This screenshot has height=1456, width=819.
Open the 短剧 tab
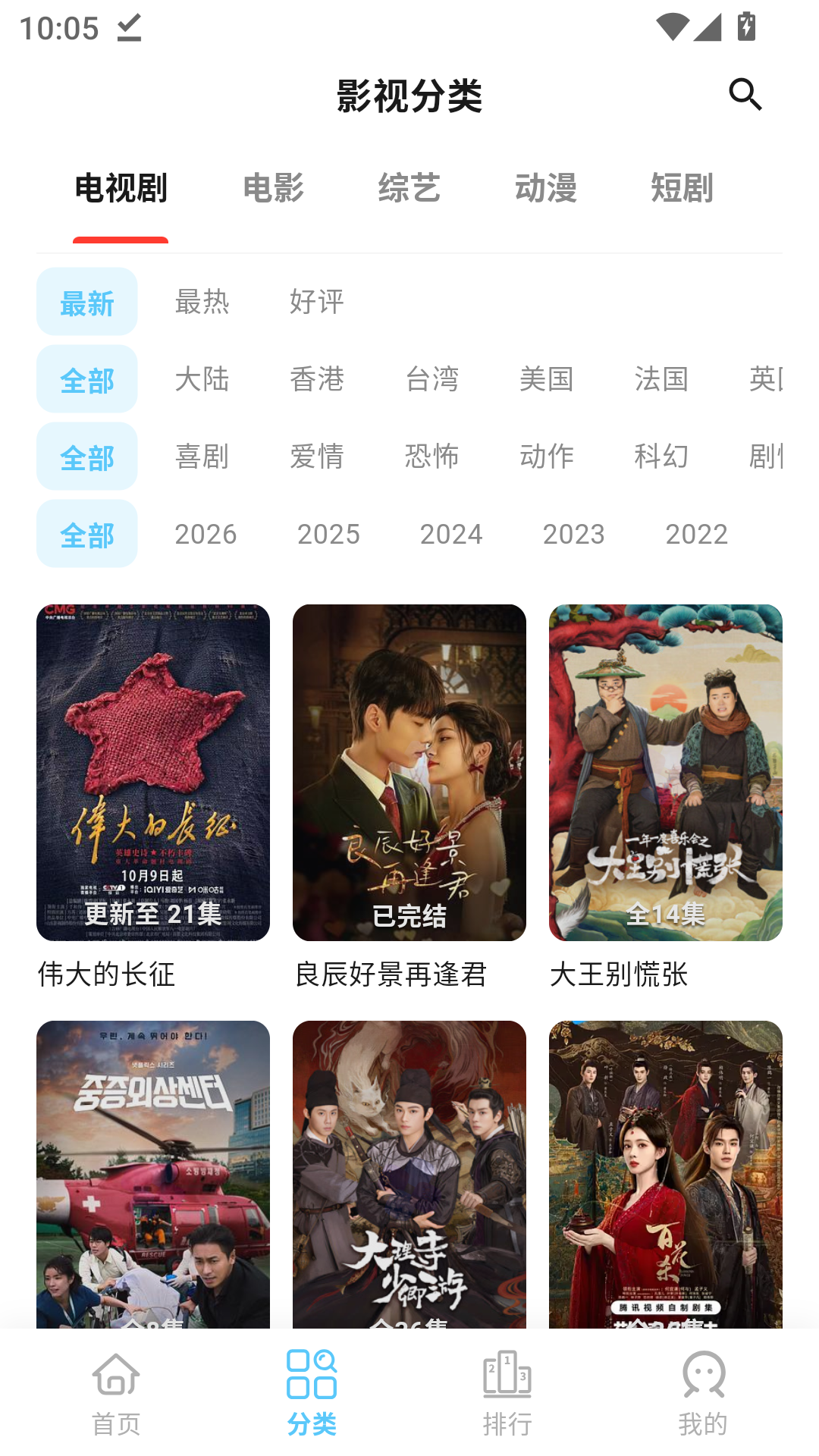pyautogui.click(x=682, y=188)
